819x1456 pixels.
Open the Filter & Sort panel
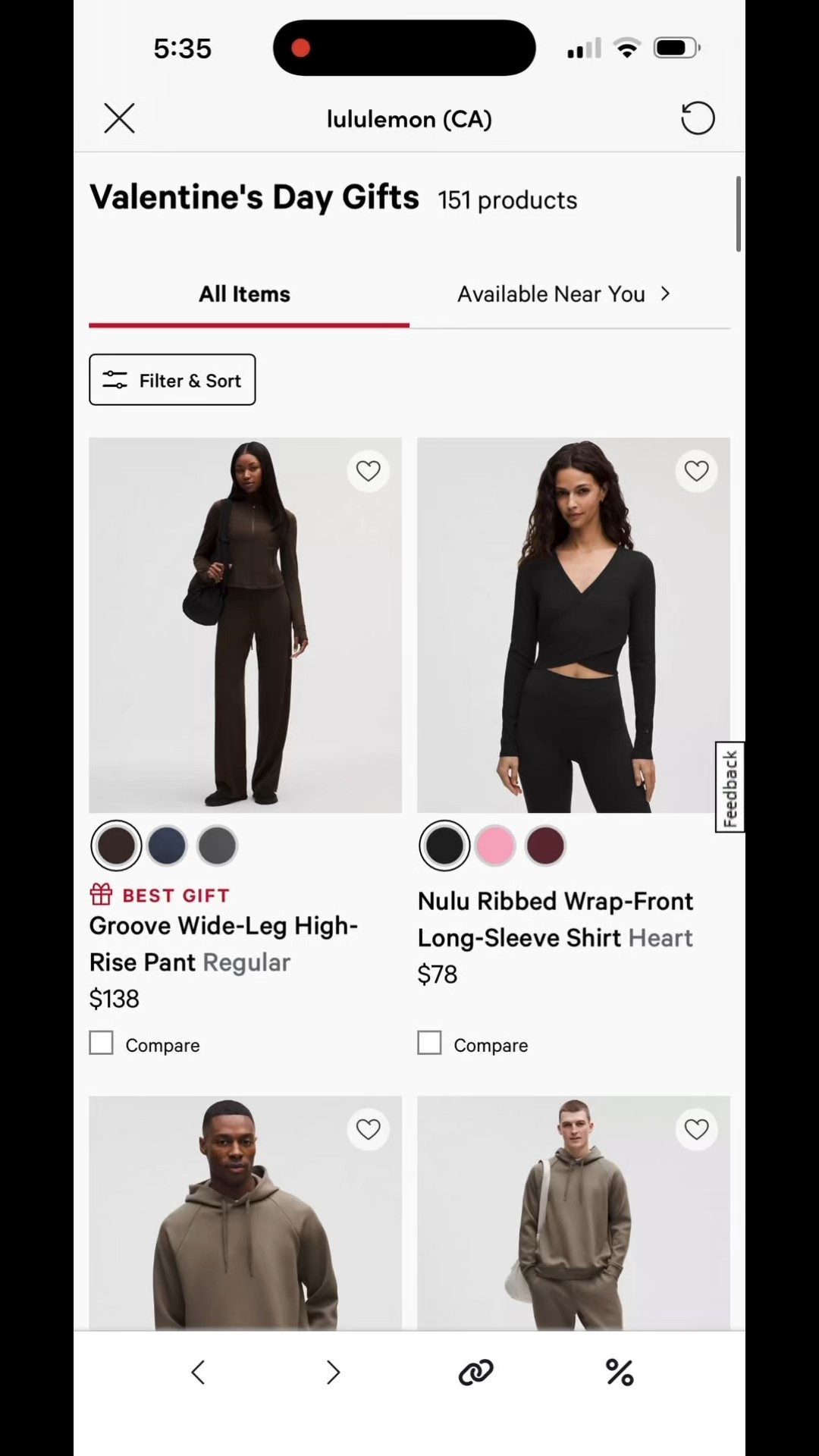[172, 380]
